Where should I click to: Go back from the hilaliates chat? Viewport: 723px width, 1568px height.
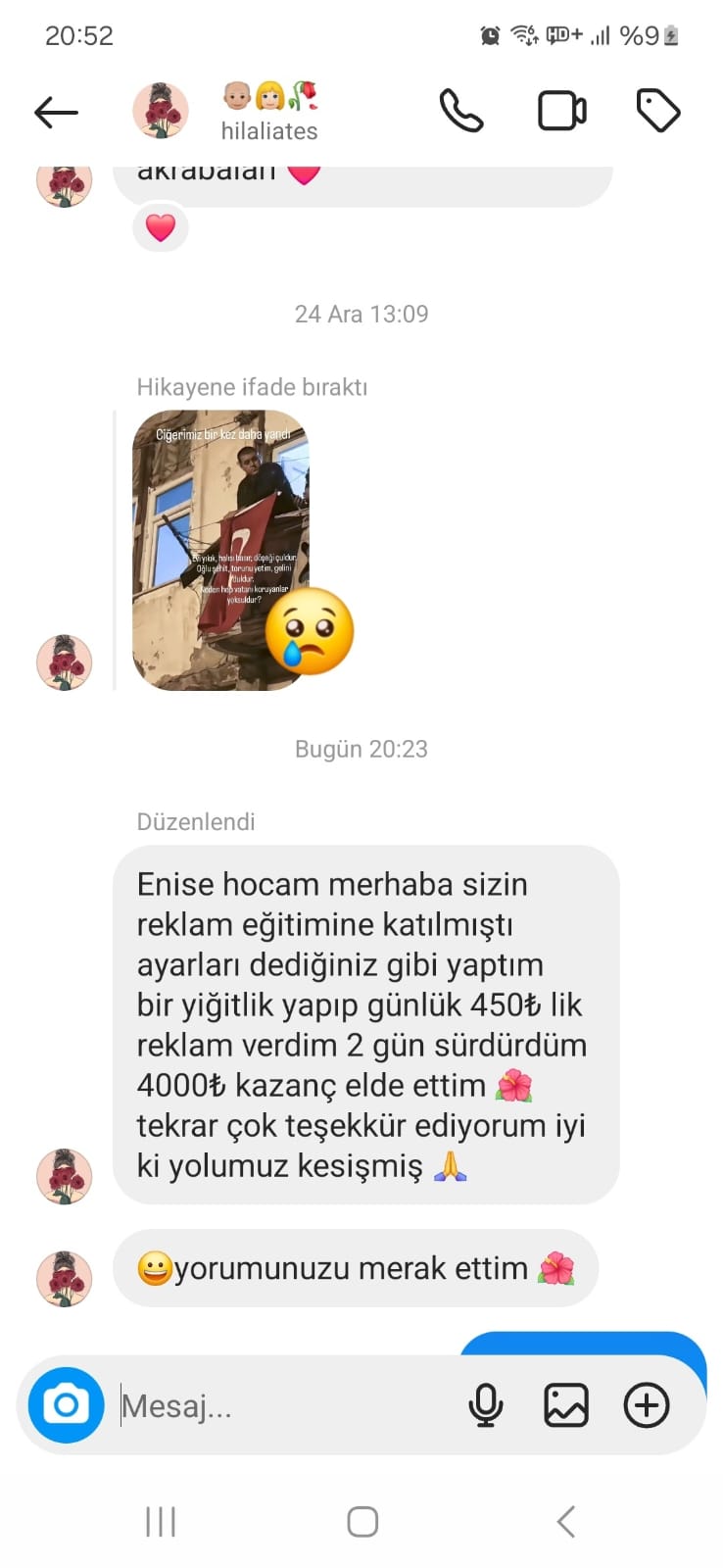tap(56, 113)
